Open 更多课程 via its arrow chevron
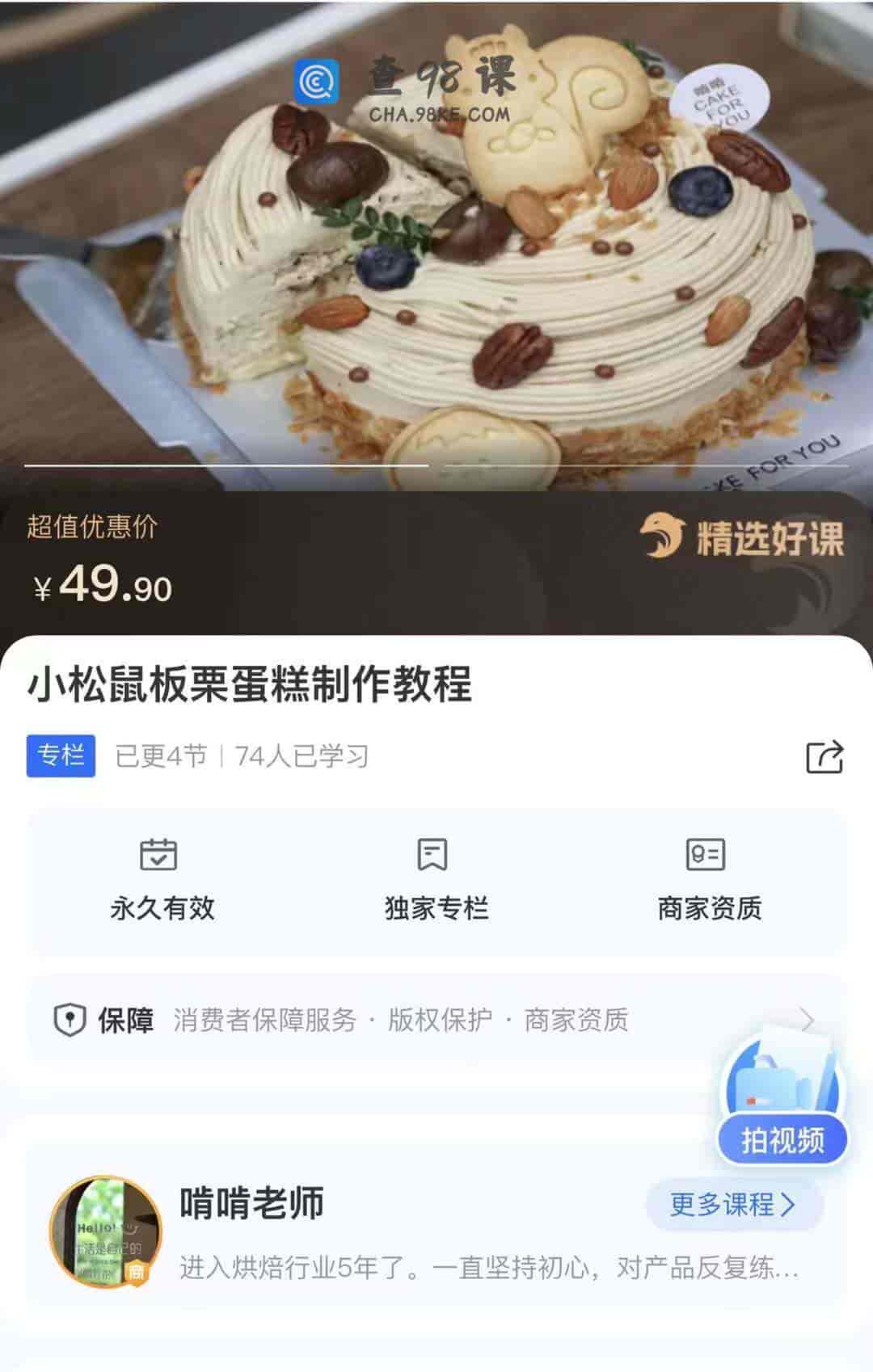 click(x=789, y=1204)
